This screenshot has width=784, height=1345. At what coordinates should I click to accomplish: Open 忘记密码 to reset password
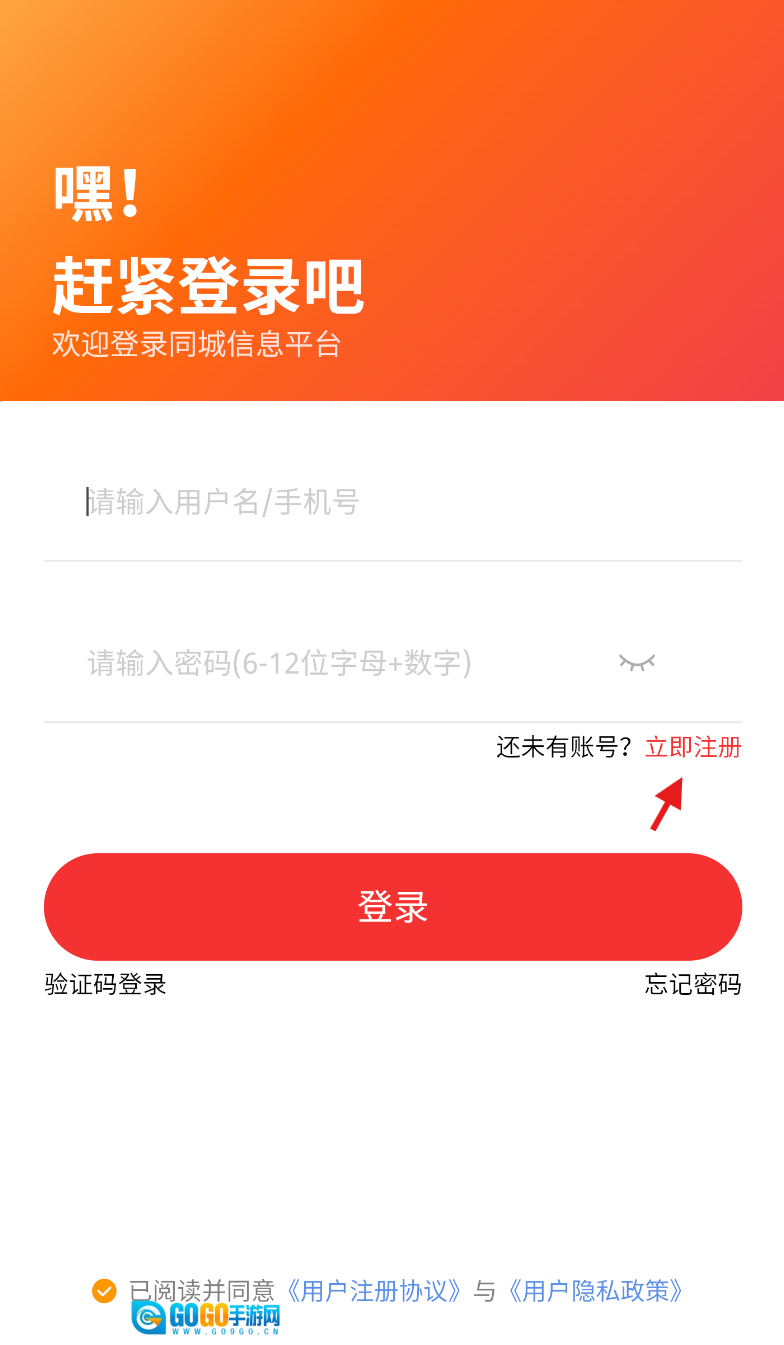(x=693, y=984)
